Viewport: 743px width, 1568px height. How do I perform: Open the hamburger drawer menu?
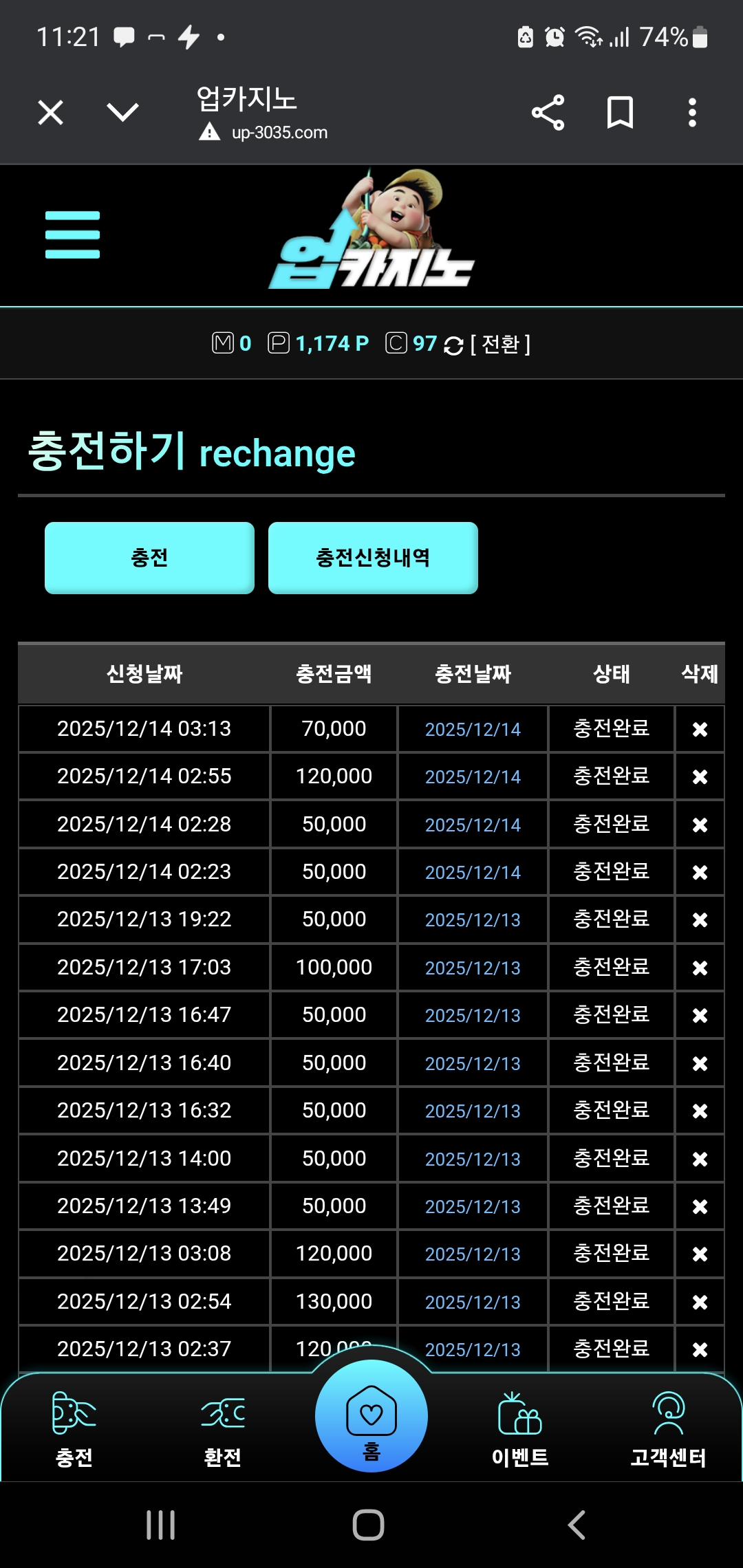pyautogui.click(x=72, y=235)
